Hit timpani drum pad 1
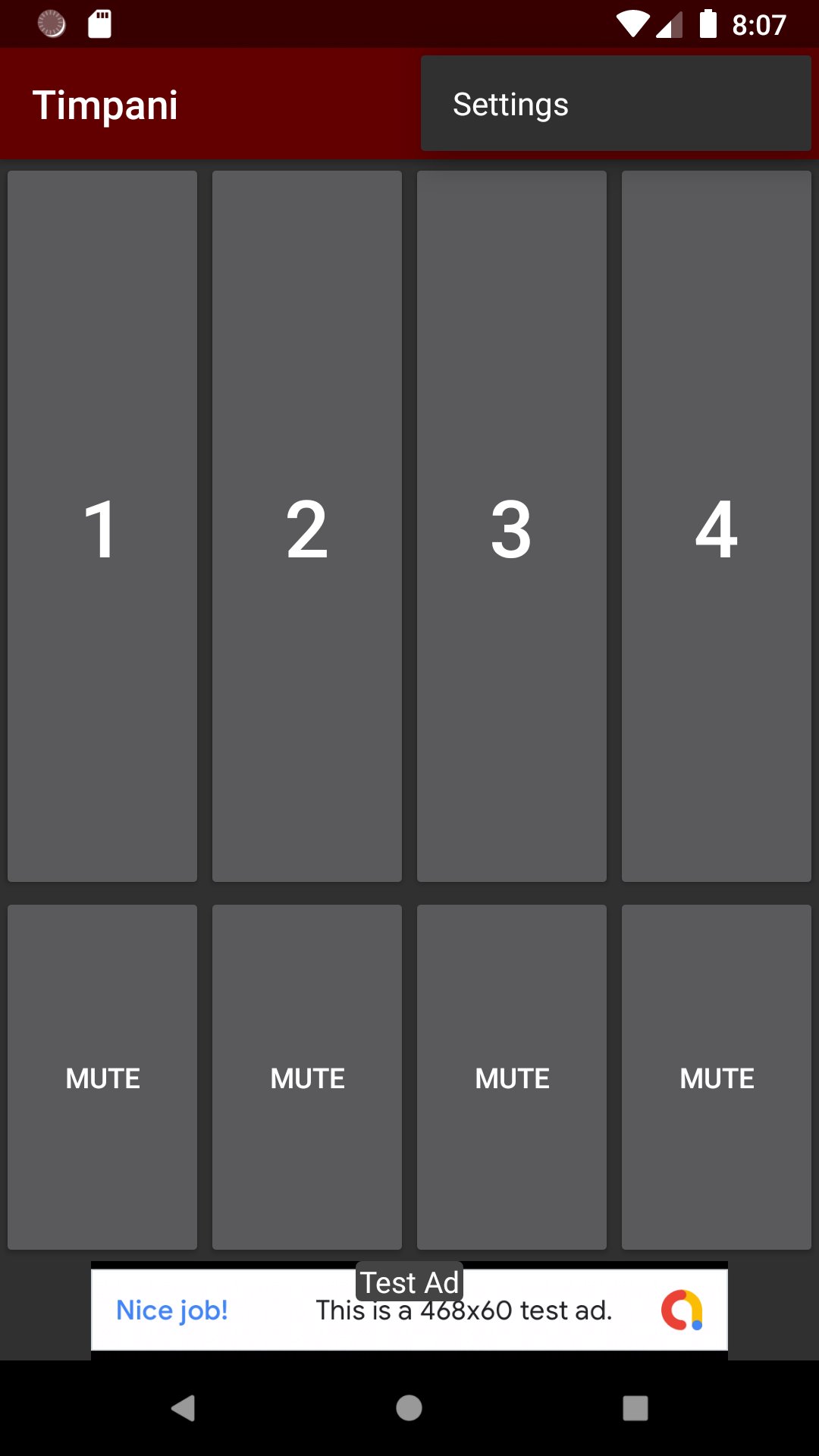 [102, 526]
